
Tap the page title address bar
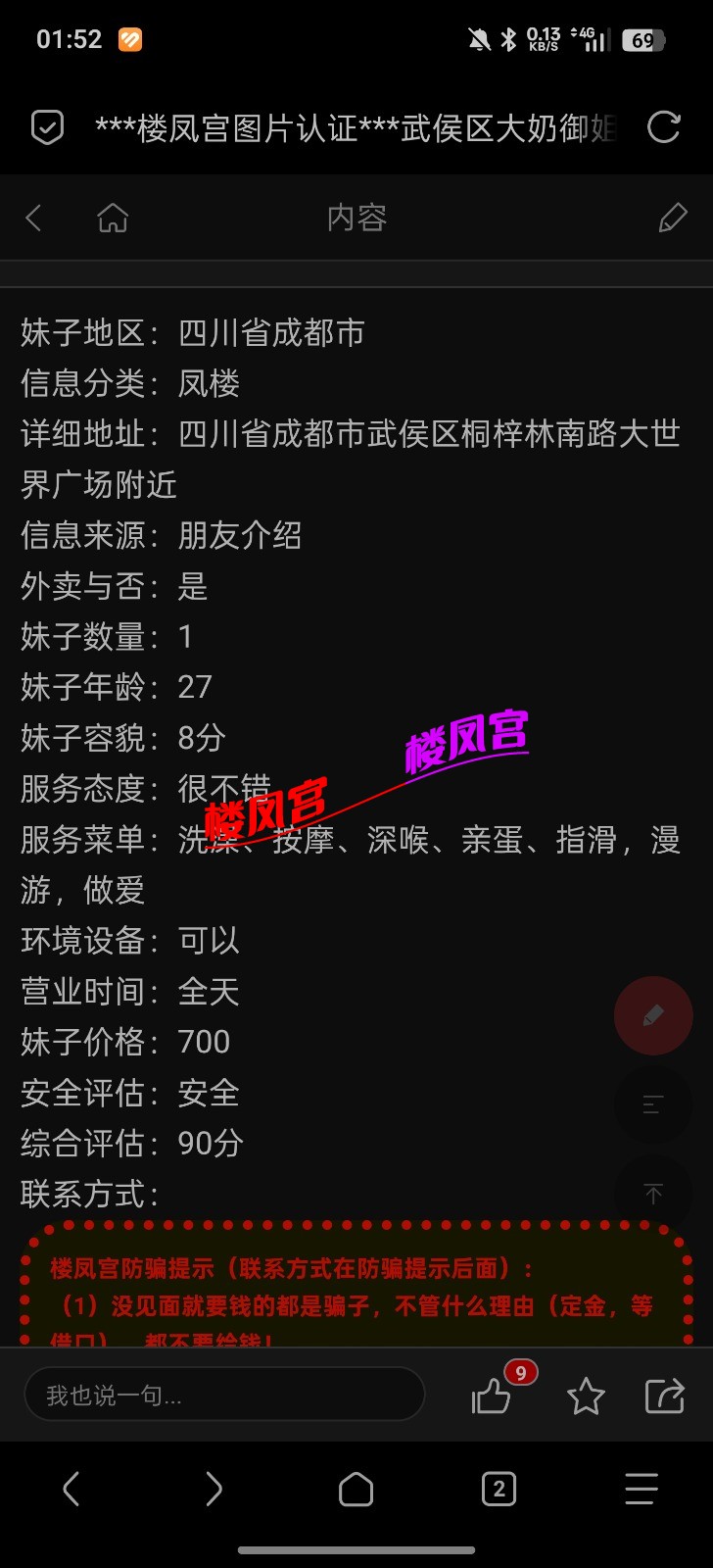point(355,127)
